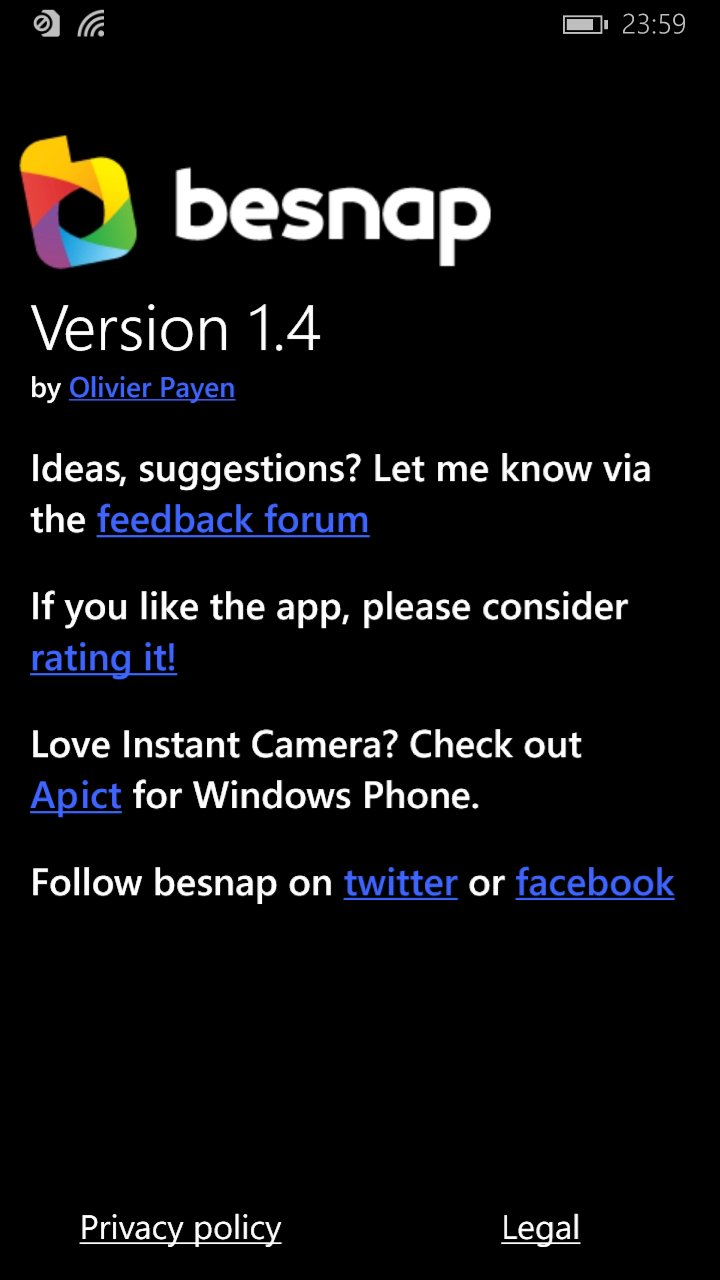720x1280 pixels.
Task: Visit the feedback forum link
Action: pos(233,520)
